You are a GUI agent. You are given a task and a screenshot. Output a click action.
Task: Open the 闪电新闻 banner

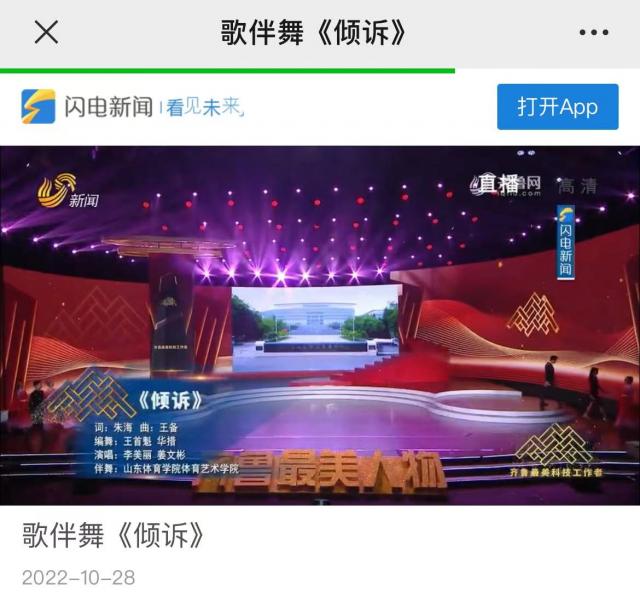133,107
